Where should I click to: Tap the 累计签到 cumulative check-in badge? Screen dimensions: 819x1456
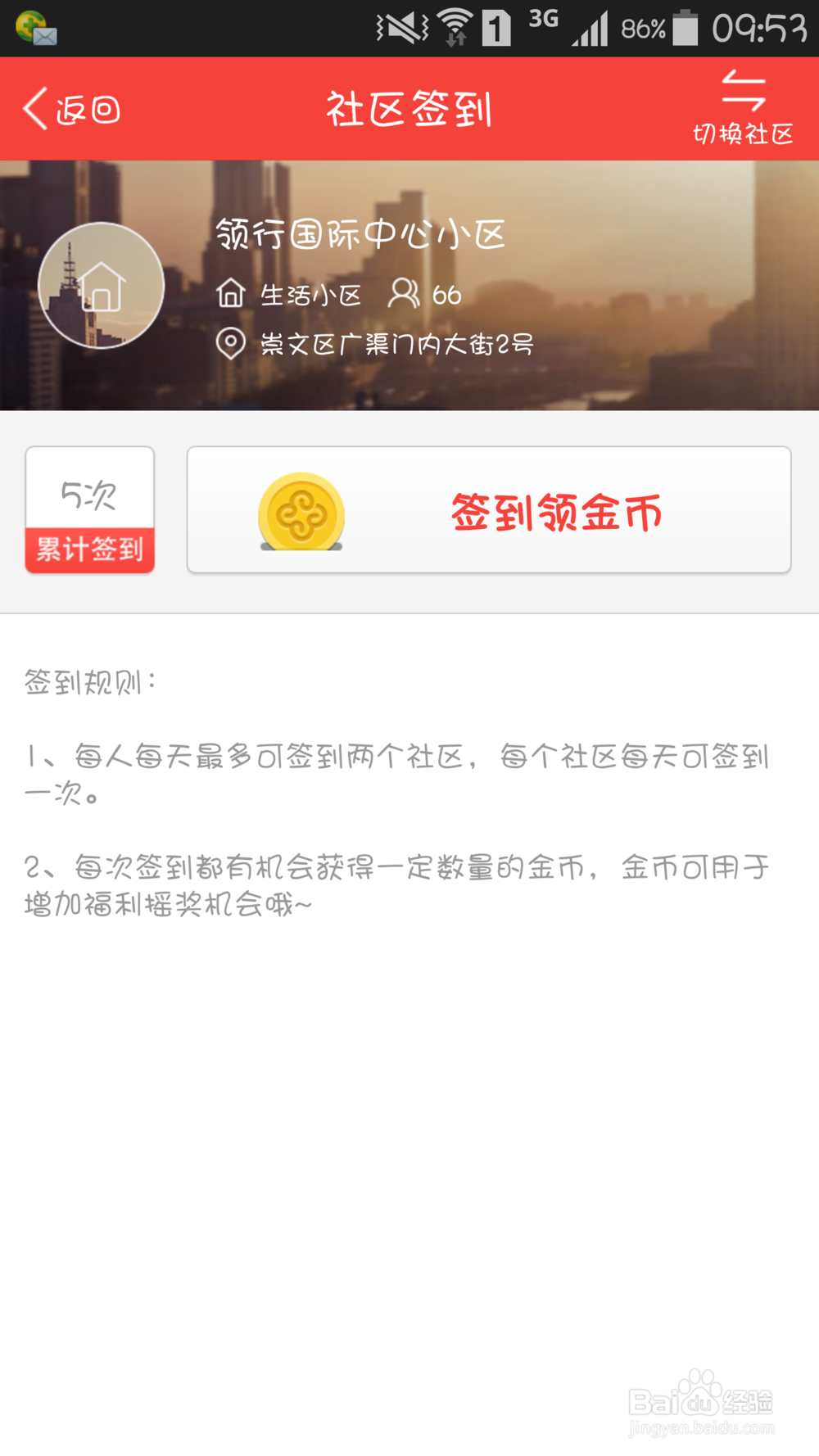[x=89, y=549]
